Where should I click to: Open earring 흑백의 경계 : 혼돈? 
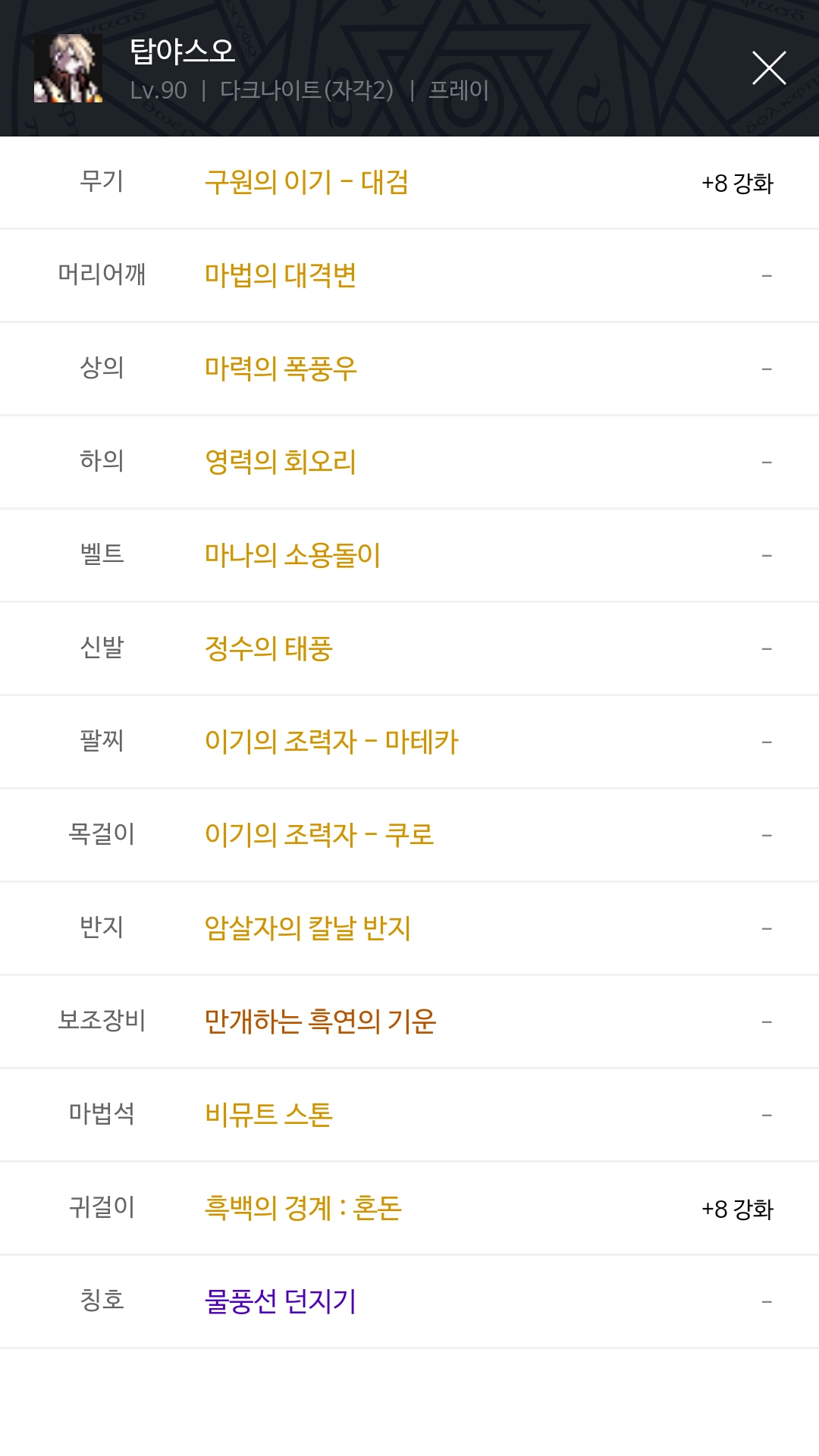tap(303, 1208)
